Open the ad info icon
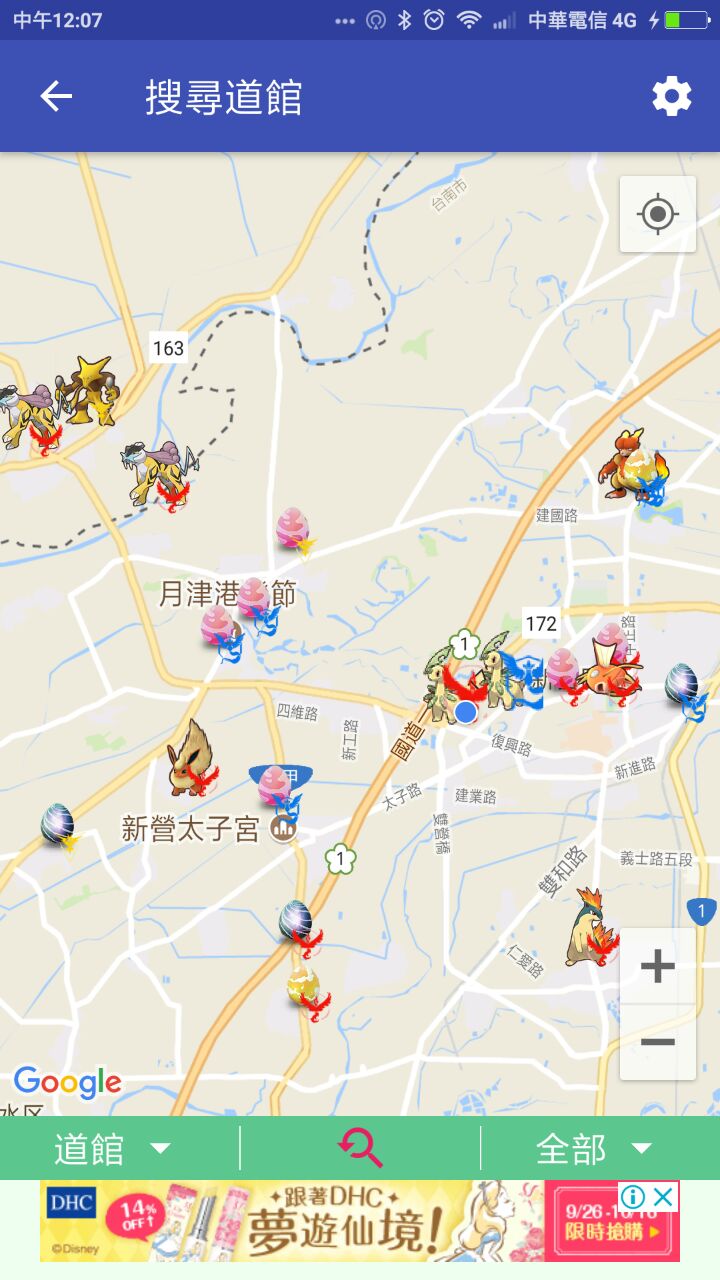Viewport: 720px width, 1280px height. (x=632, y=1196)
